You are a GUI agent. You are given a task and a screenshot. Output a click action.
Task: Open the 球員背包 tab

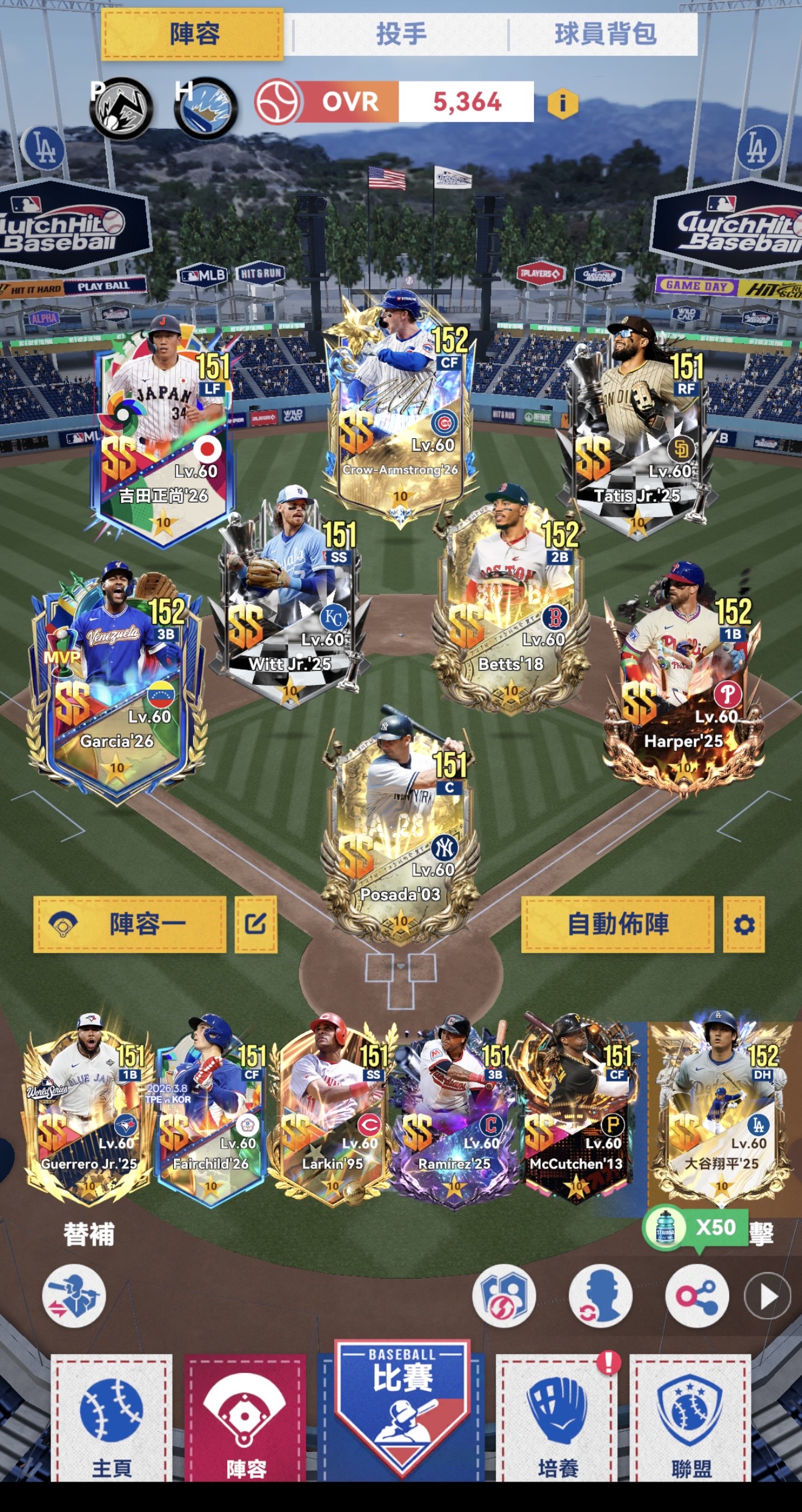[605, 34]
